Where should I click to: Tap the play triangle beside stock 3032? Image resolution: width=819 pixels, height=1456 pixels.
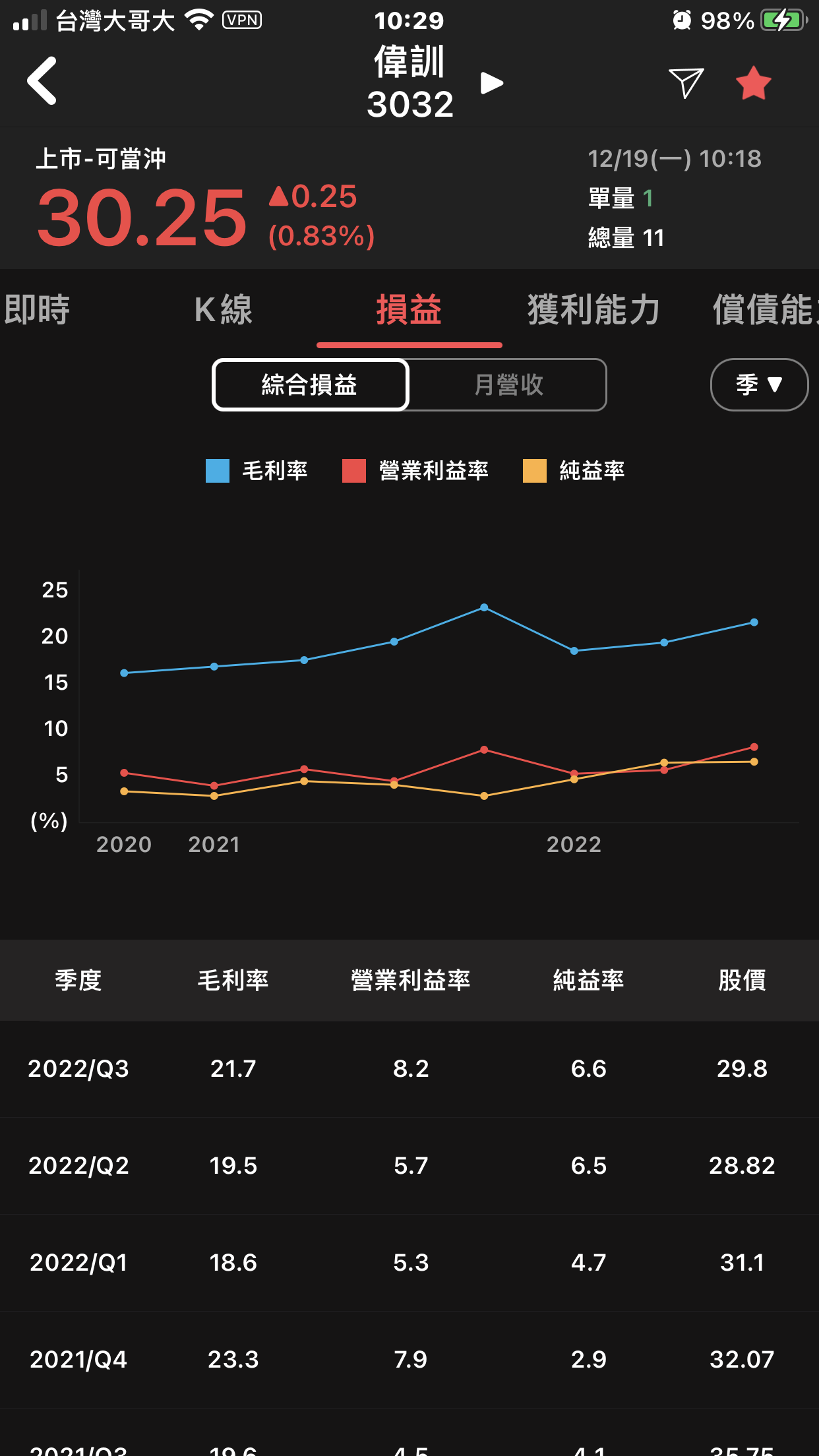pyautogui.click(x=491, y=82)
